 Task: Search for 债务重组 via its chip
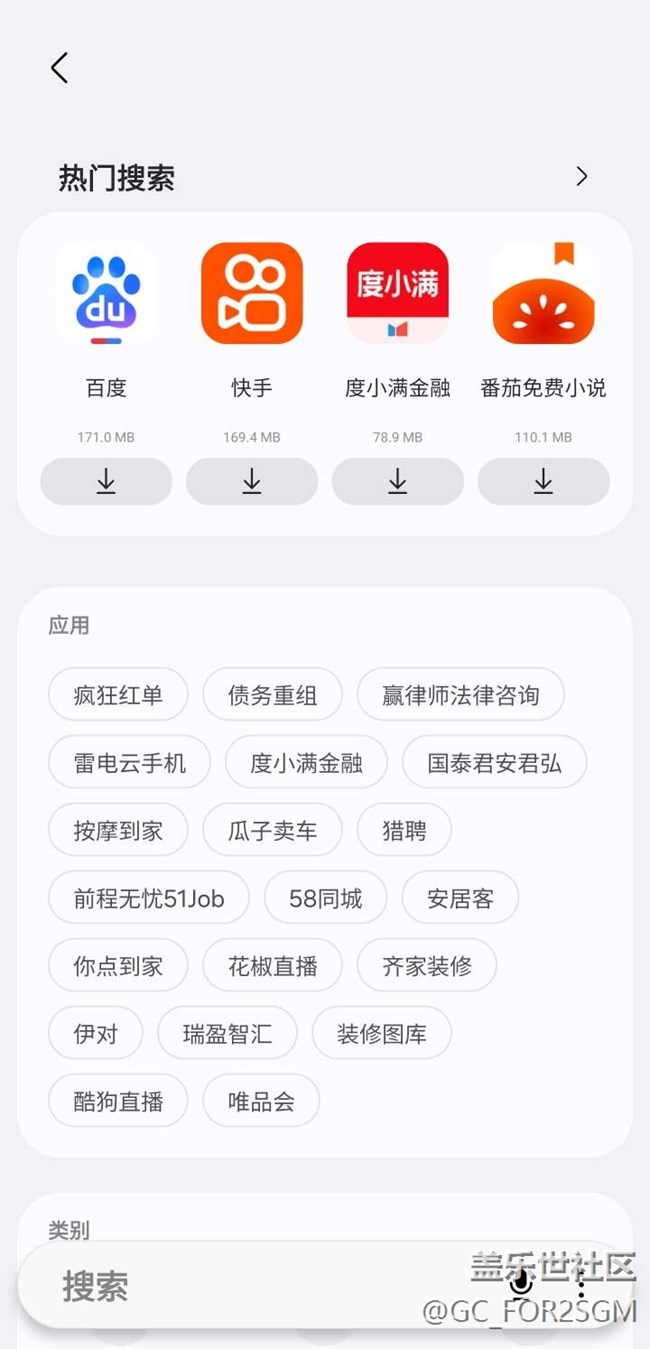coord(272,695)
